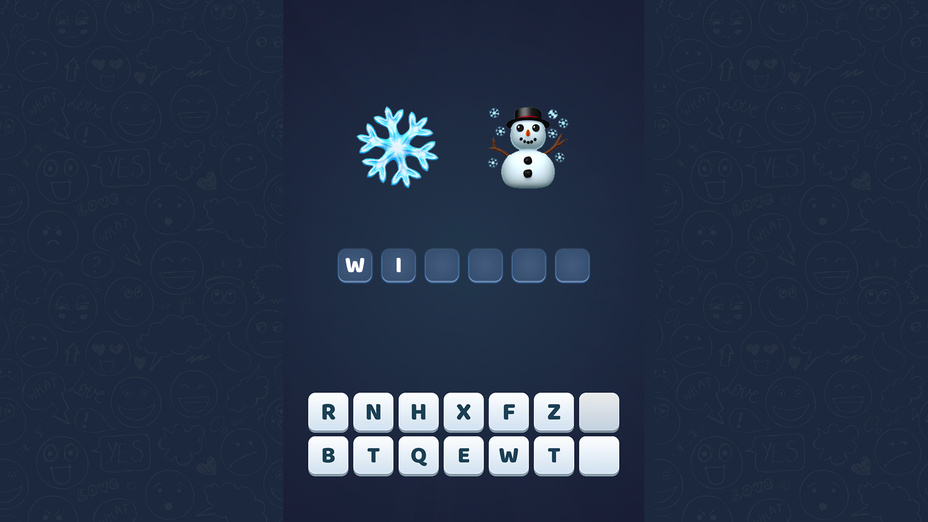The image size is (928, 522).
Task: Select the letter Z tile
Action: tap(553, 411)
